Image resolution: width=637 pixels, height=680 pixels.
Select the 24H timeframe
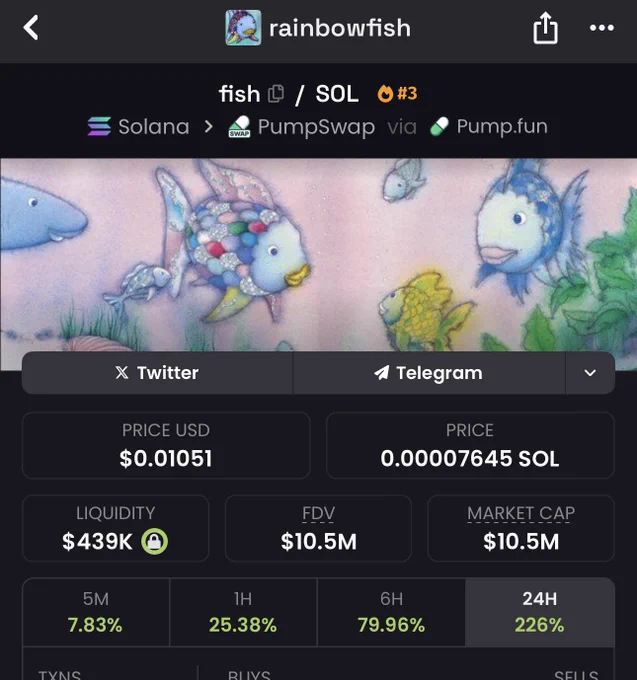tap(540, 612)
